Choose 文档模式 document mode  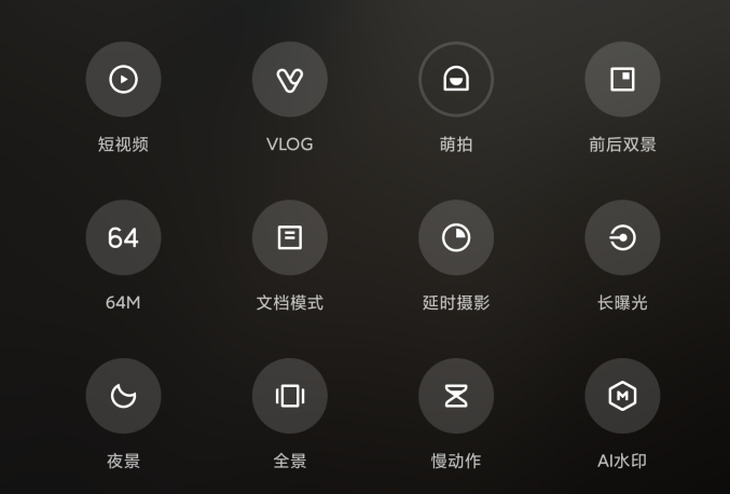290,238
